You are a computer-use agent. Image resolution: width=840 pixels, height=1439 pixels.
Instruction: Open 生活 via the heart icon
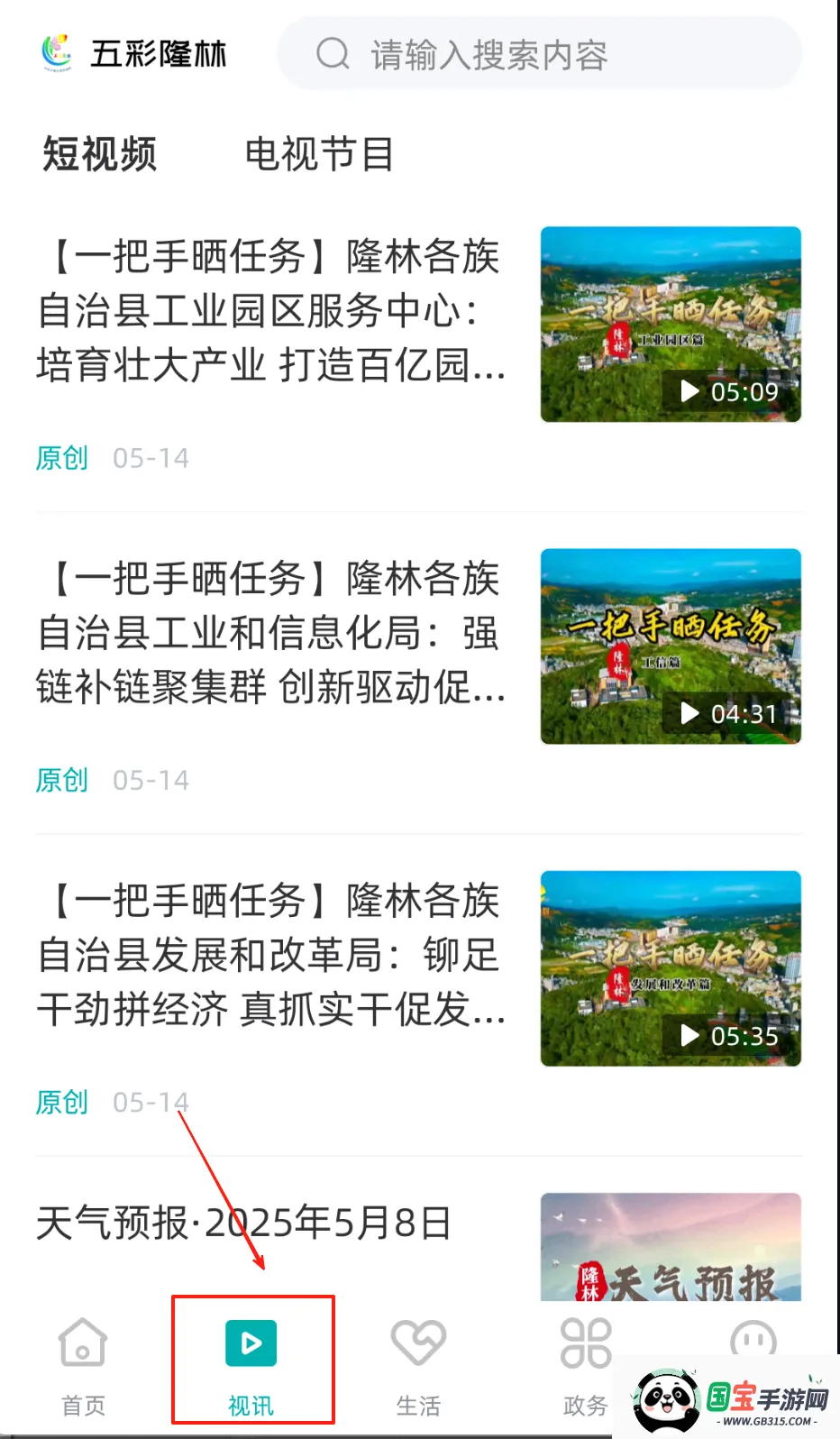(x=418, y=1343)
